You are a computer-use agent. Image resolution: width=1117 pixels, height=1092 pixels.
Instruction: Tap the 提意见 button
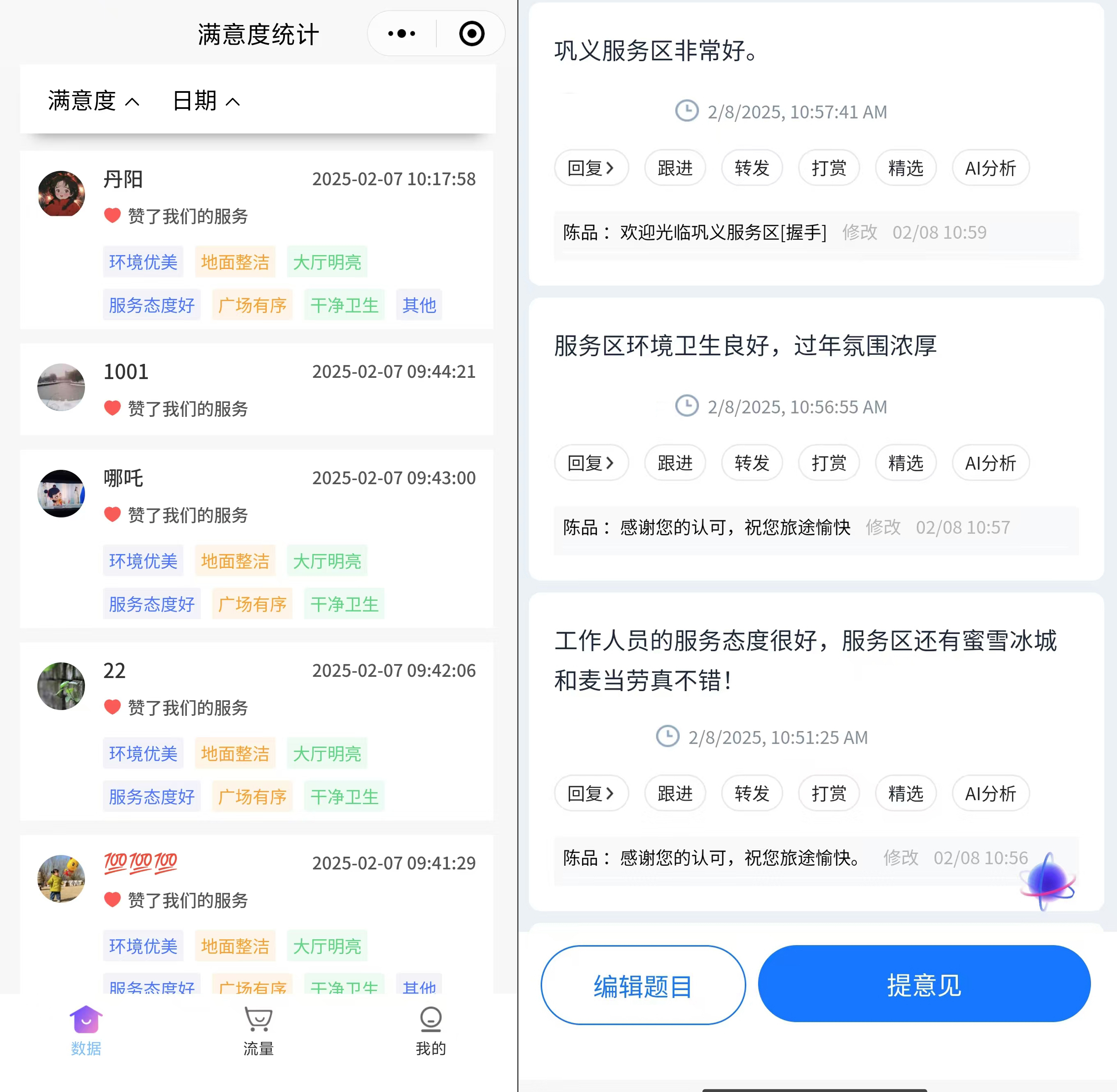[924, 984]
